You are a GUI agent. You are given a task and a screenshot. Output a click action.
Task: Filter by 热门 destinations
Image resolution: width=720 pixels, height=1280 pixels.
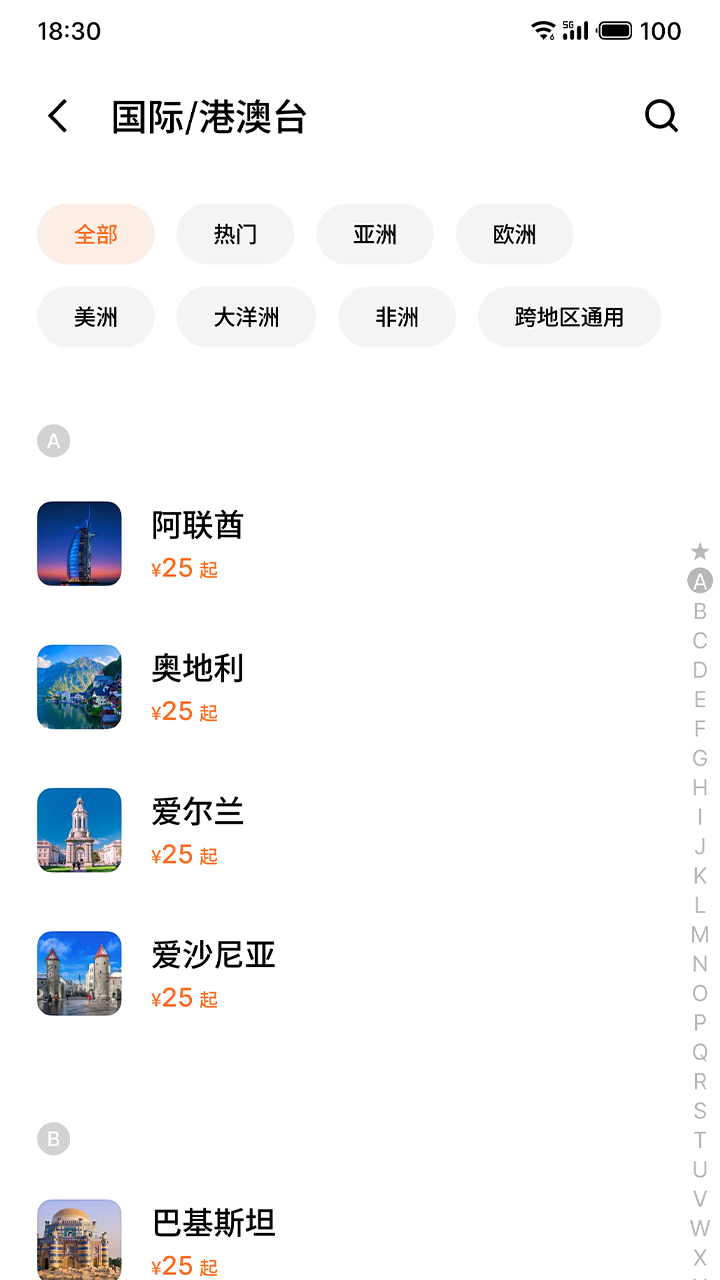pyautogui.click(x=235, y=234)
